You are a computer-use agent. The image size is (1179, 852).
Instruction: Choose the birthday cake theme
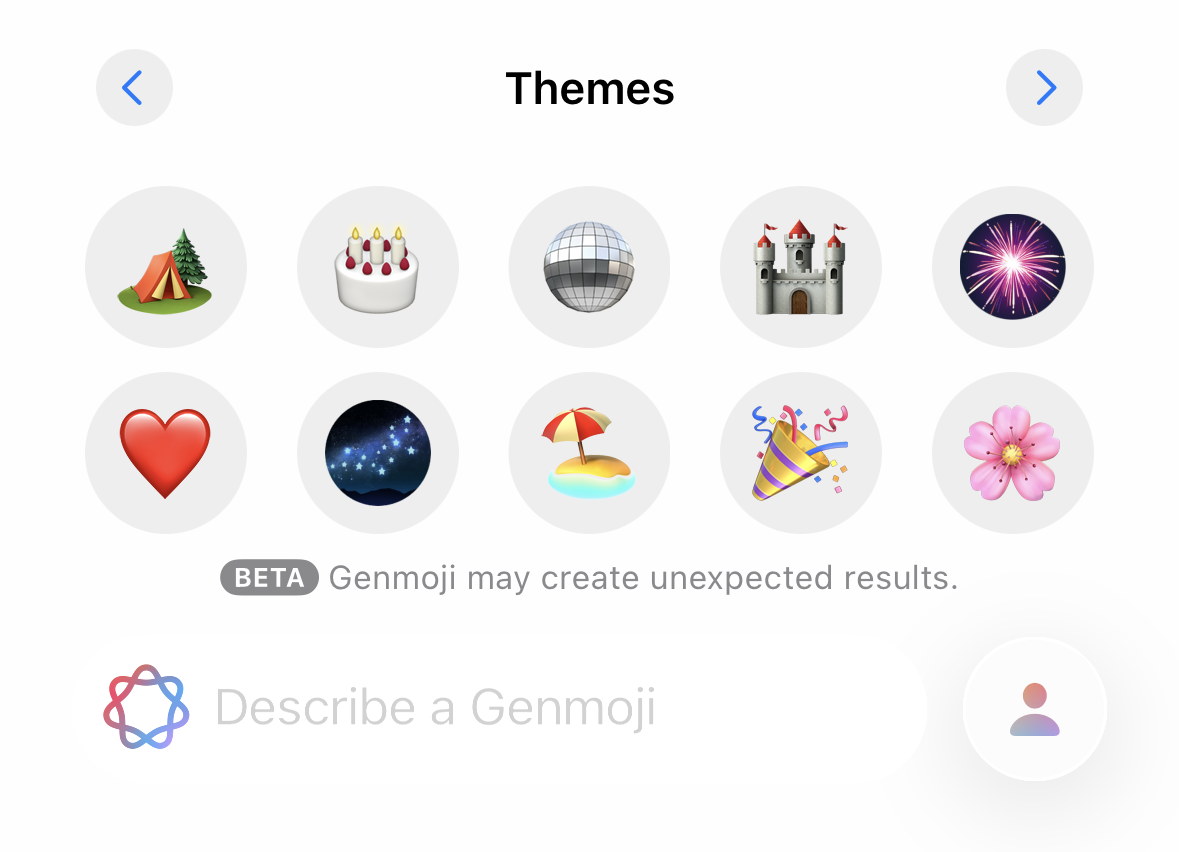[377, 267]
